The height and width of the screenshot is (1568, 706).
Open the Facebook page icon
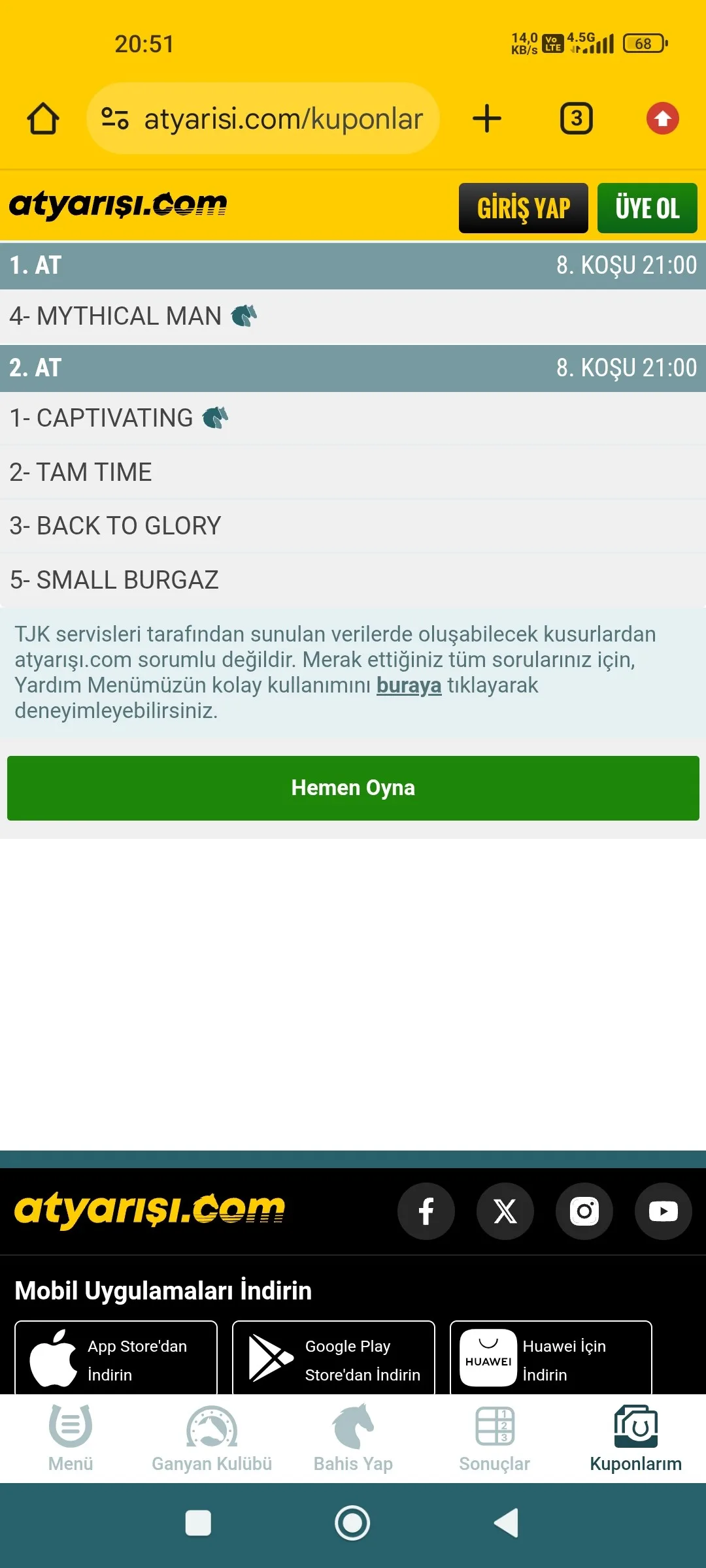(x=426, y=1211)
